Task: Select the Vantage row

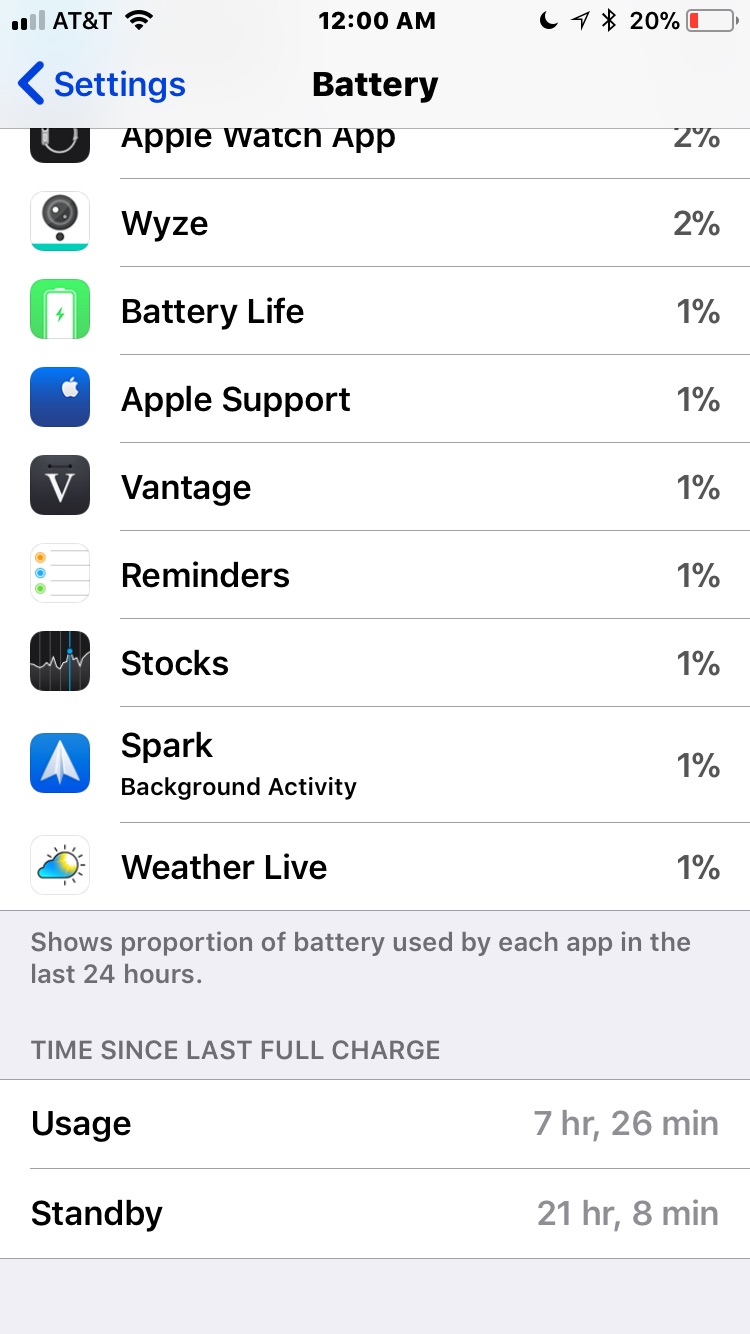Action: pyautogui.click(x=375, y=487)
